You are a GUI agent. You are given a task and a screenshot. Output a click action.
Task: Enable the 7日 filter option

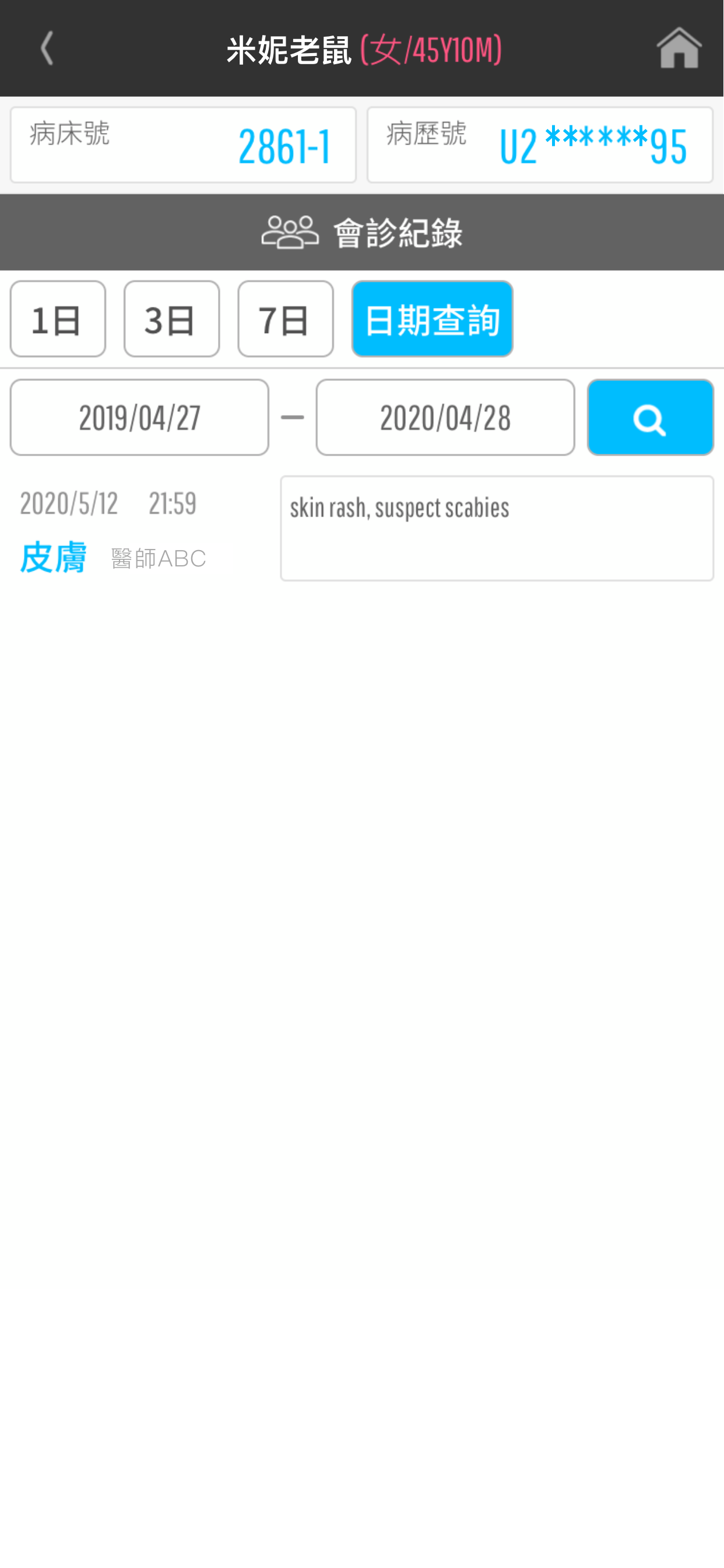(286, 319)
